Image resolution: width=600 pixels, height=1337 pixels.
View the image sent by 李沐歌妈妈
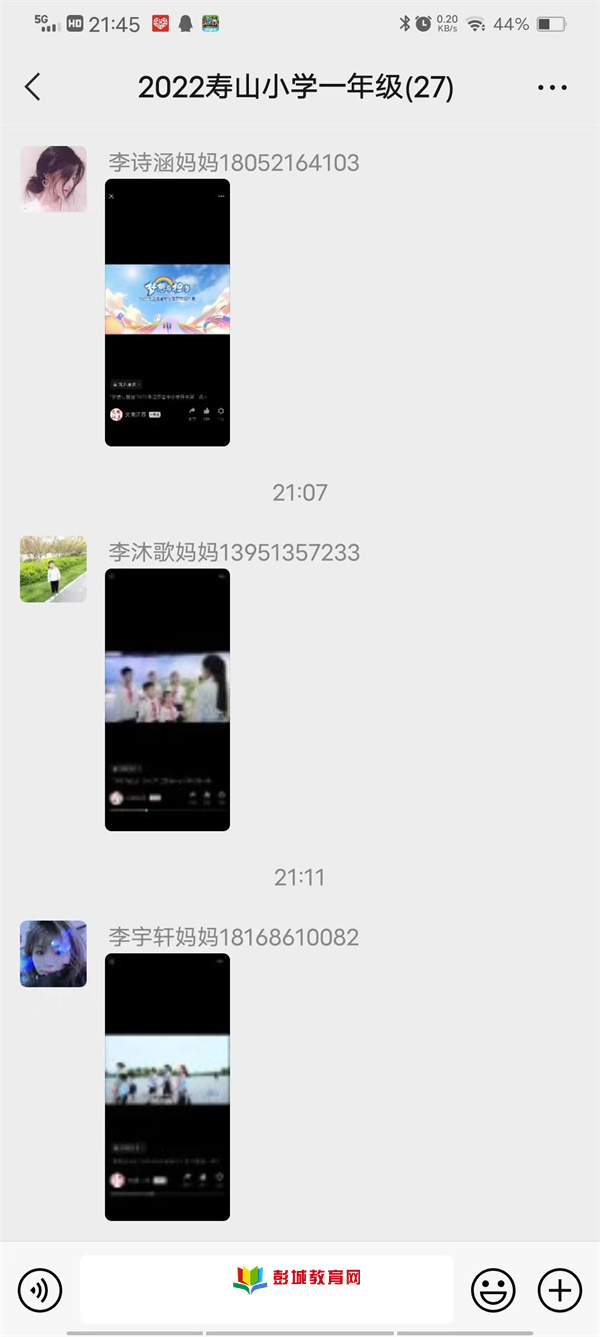167,699
